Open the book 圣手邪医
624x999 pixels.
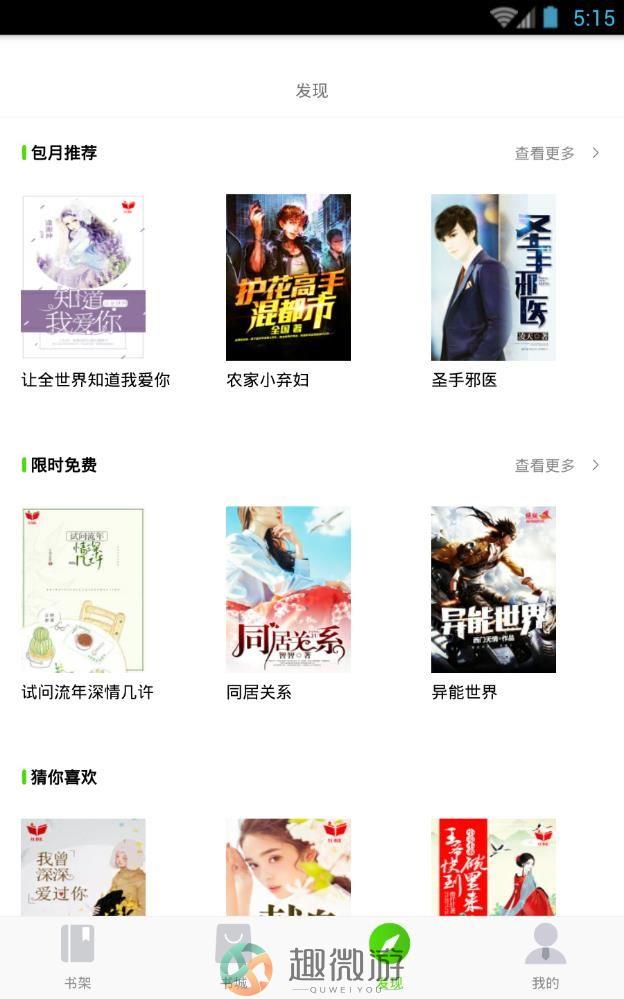[x=493, y=277]
